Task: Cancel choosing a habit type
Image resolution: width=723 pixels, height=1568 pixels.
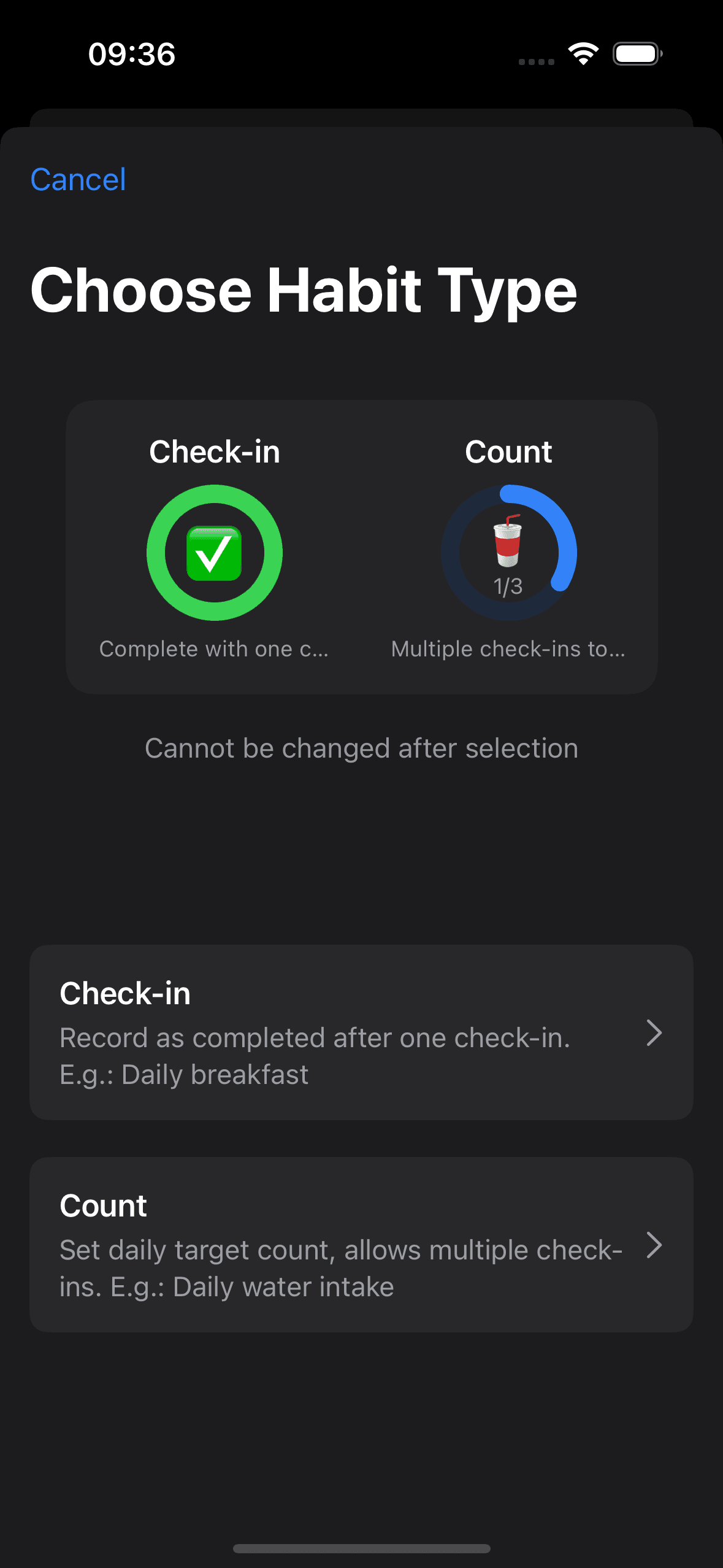Action: click(x=78, y=180)
